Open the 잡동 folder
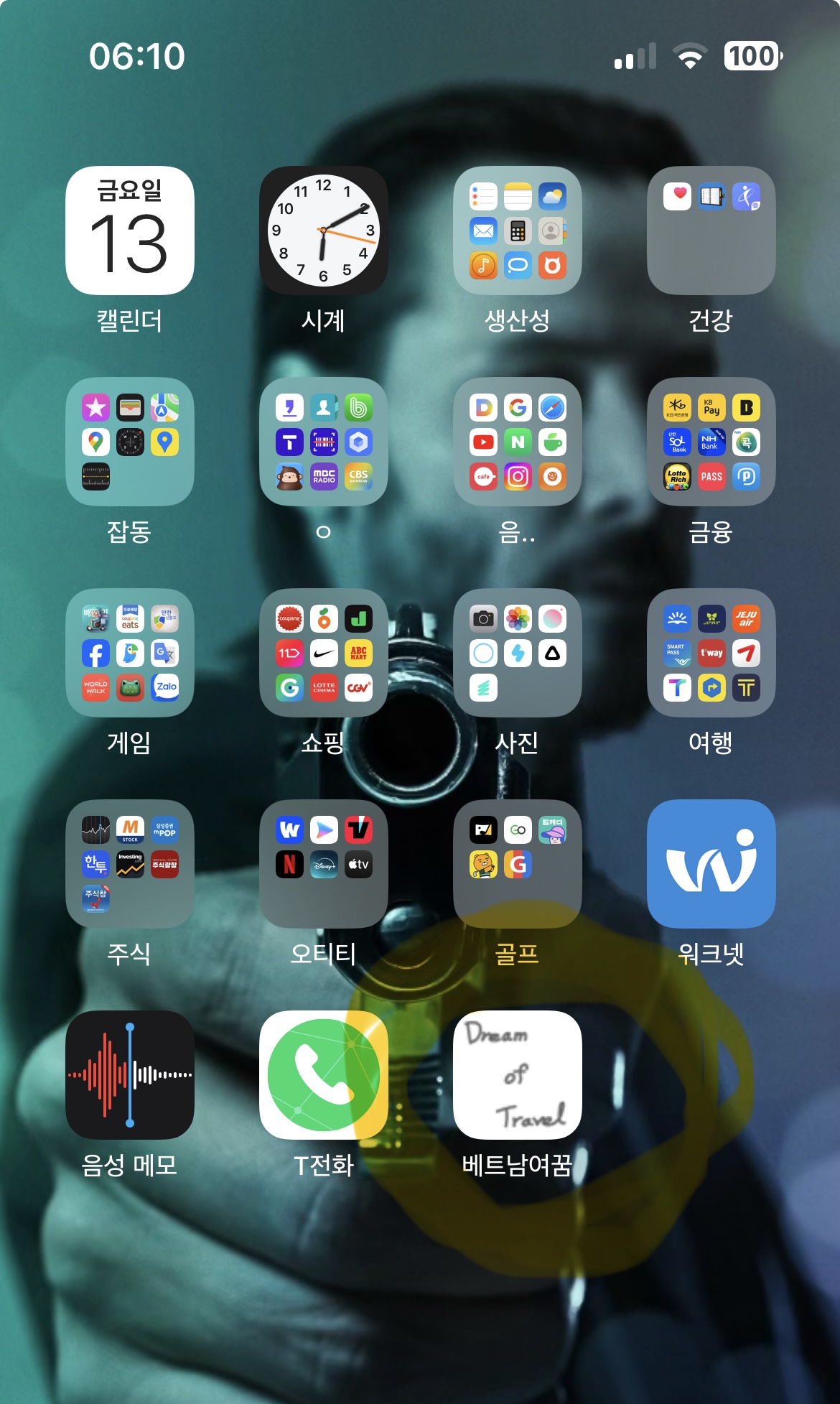This screenshot has height=1404, width=840. [129, 442]
